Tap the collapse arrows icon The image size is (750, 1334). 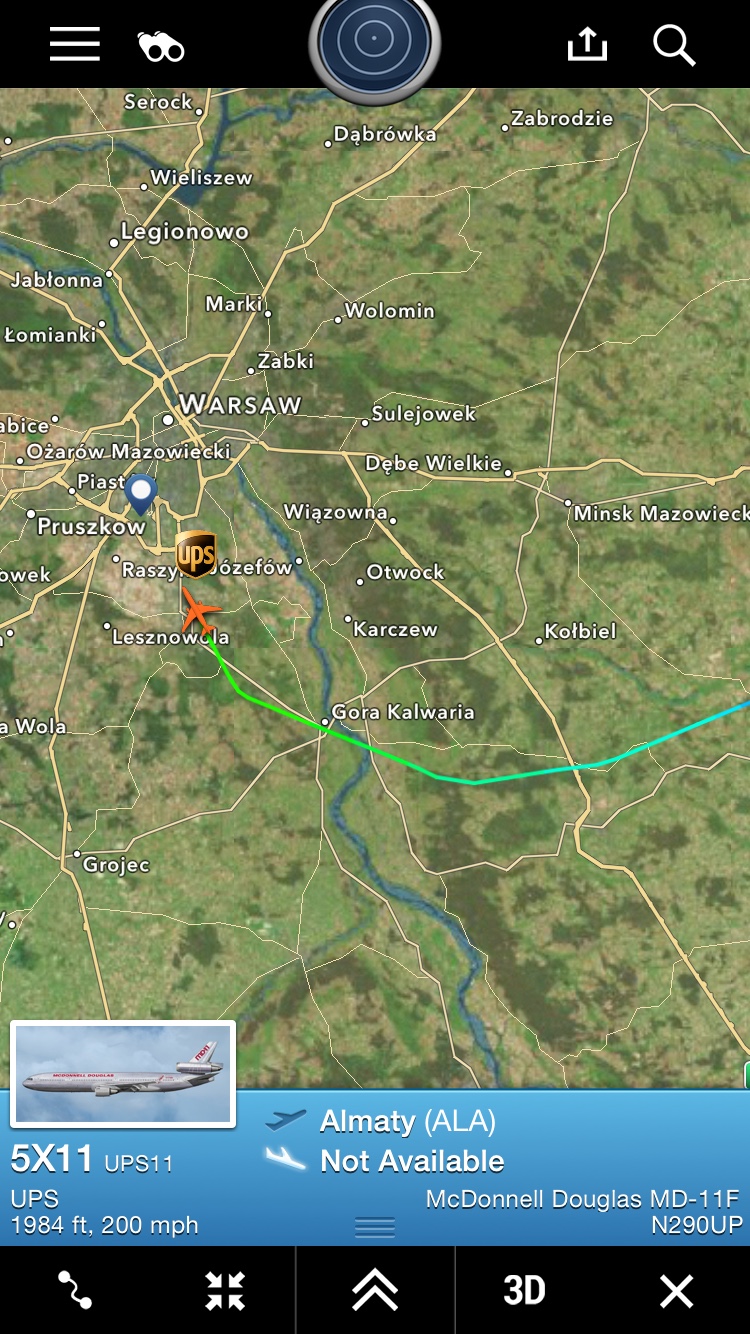coord(225,1290)
